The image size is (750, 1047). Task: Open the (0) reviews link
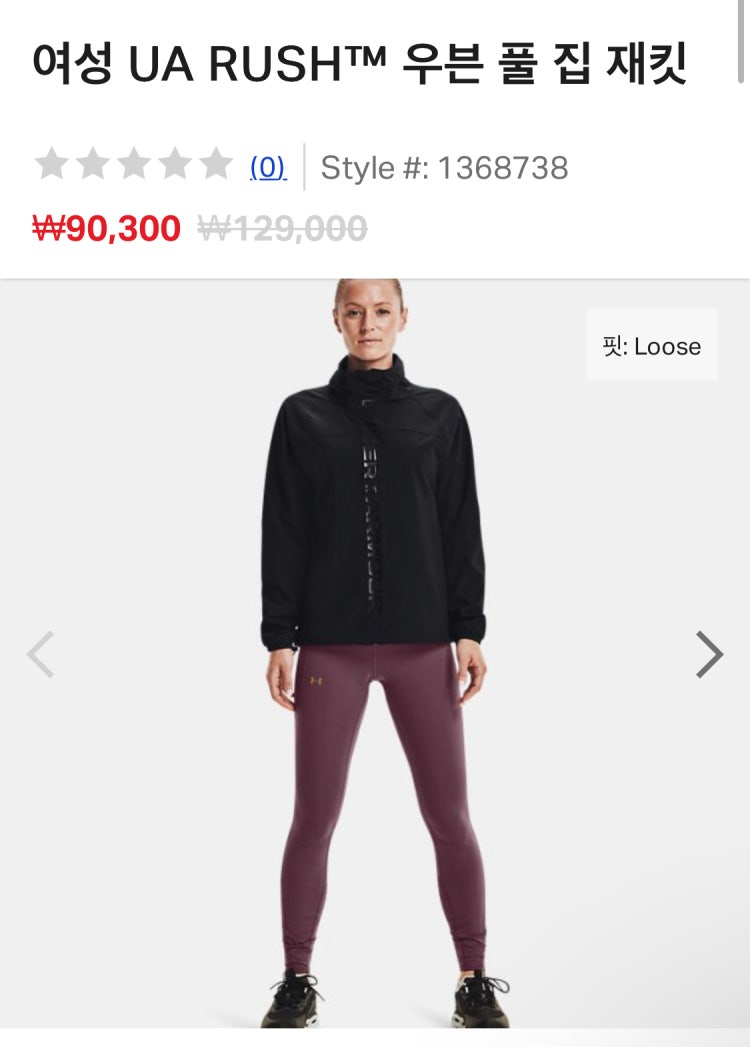[x=268, y=167]
